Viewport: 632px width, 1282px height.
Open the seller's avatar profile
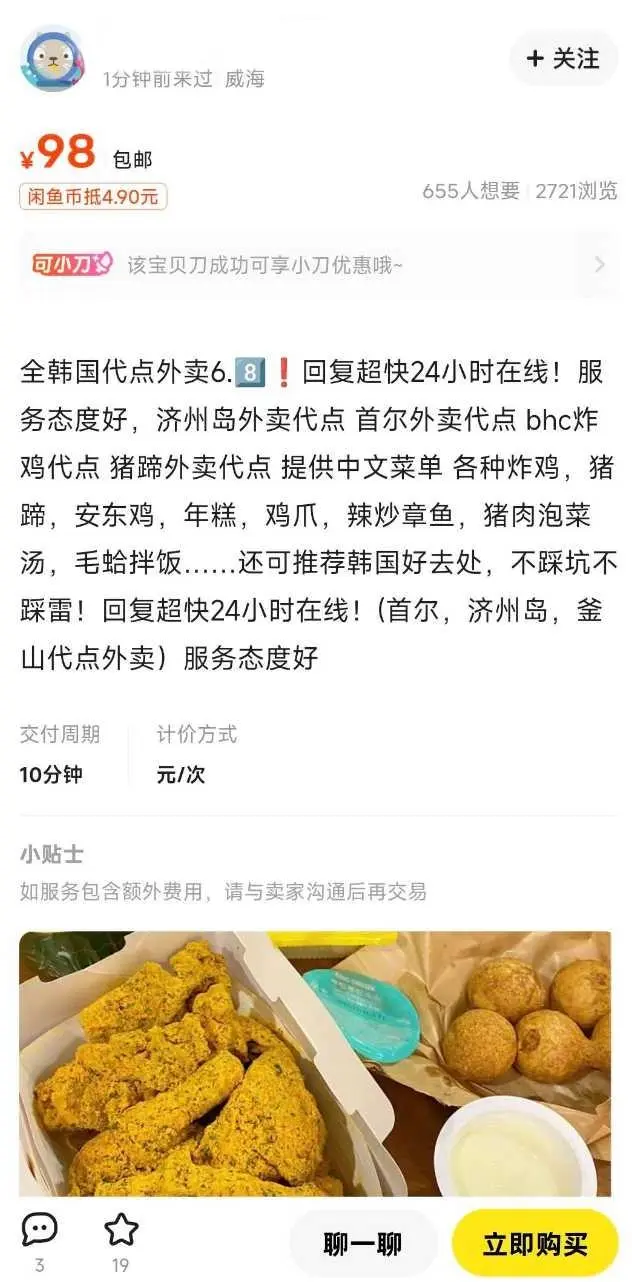coord(51,59)
